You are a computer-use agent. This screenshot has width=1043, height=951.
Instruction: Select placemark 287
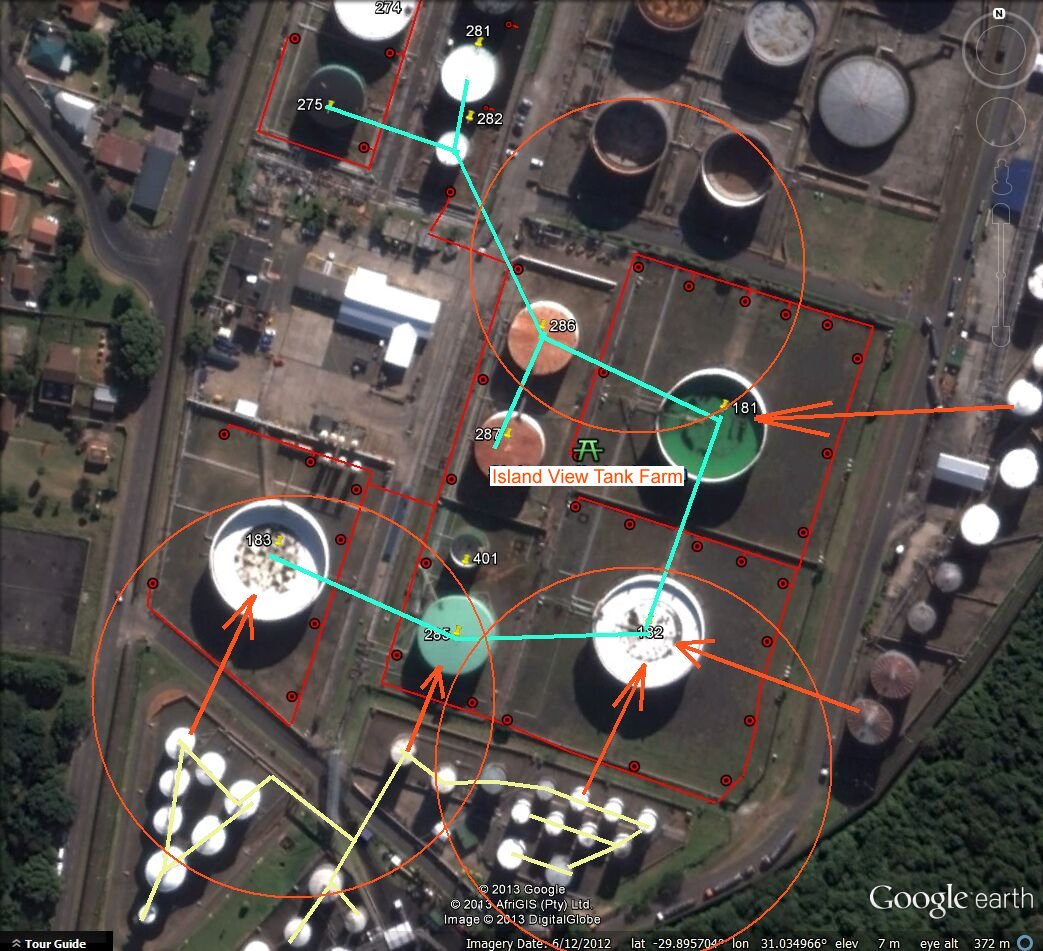tap(507, 433)
